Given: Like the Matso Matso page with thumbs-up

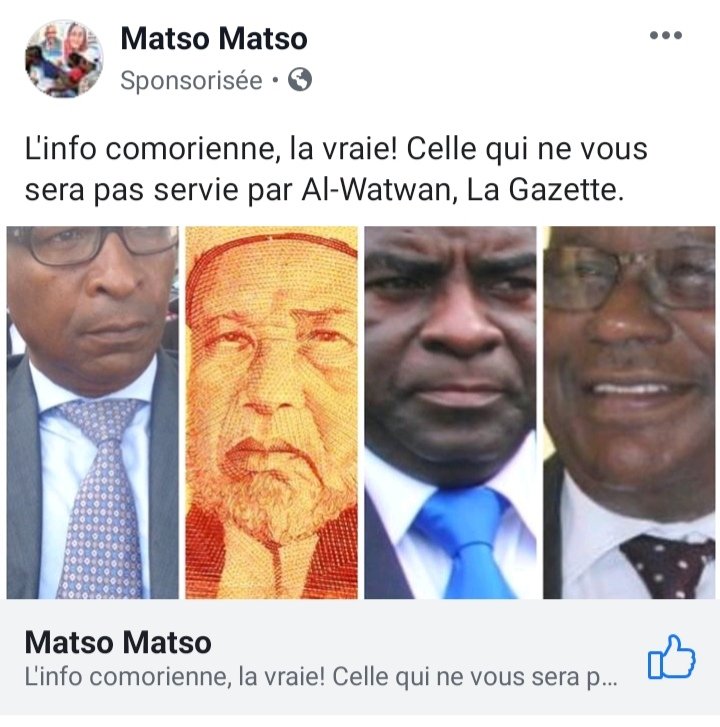Looking at the screenshot, I should 671,657.
